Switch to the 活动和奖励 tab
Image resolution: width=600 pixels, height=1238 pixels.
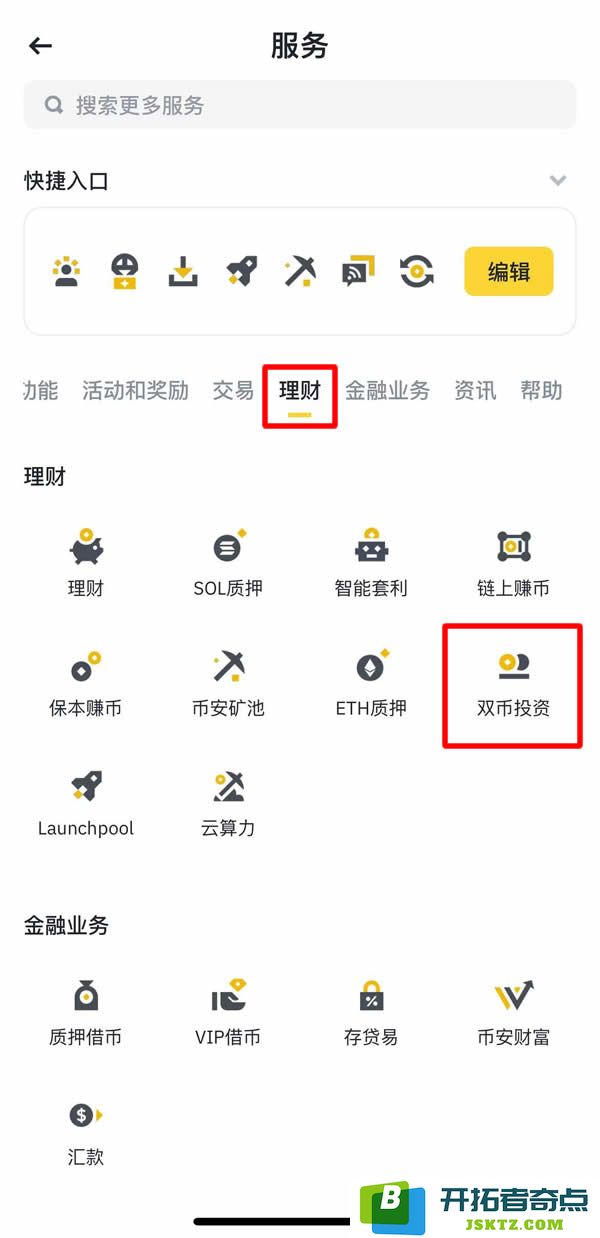tap(135, 391)
